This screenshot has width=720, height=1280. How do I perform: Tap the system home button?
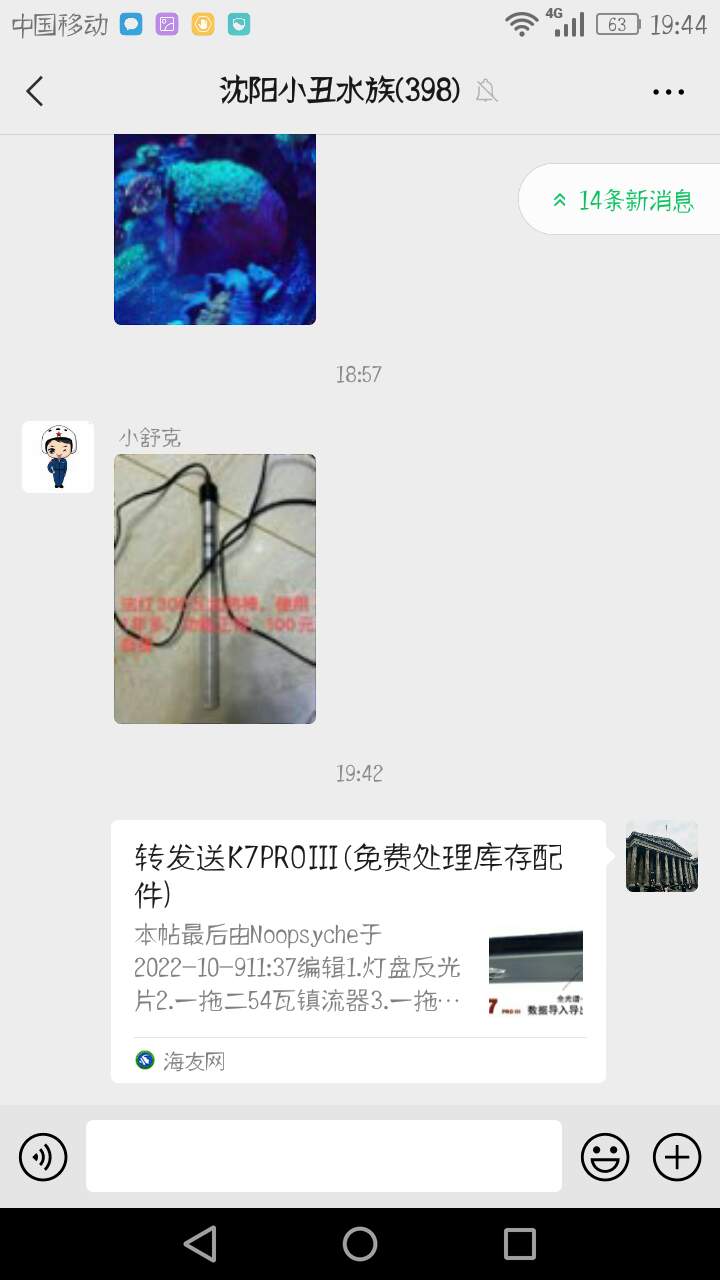click(x=360, y=1244)
